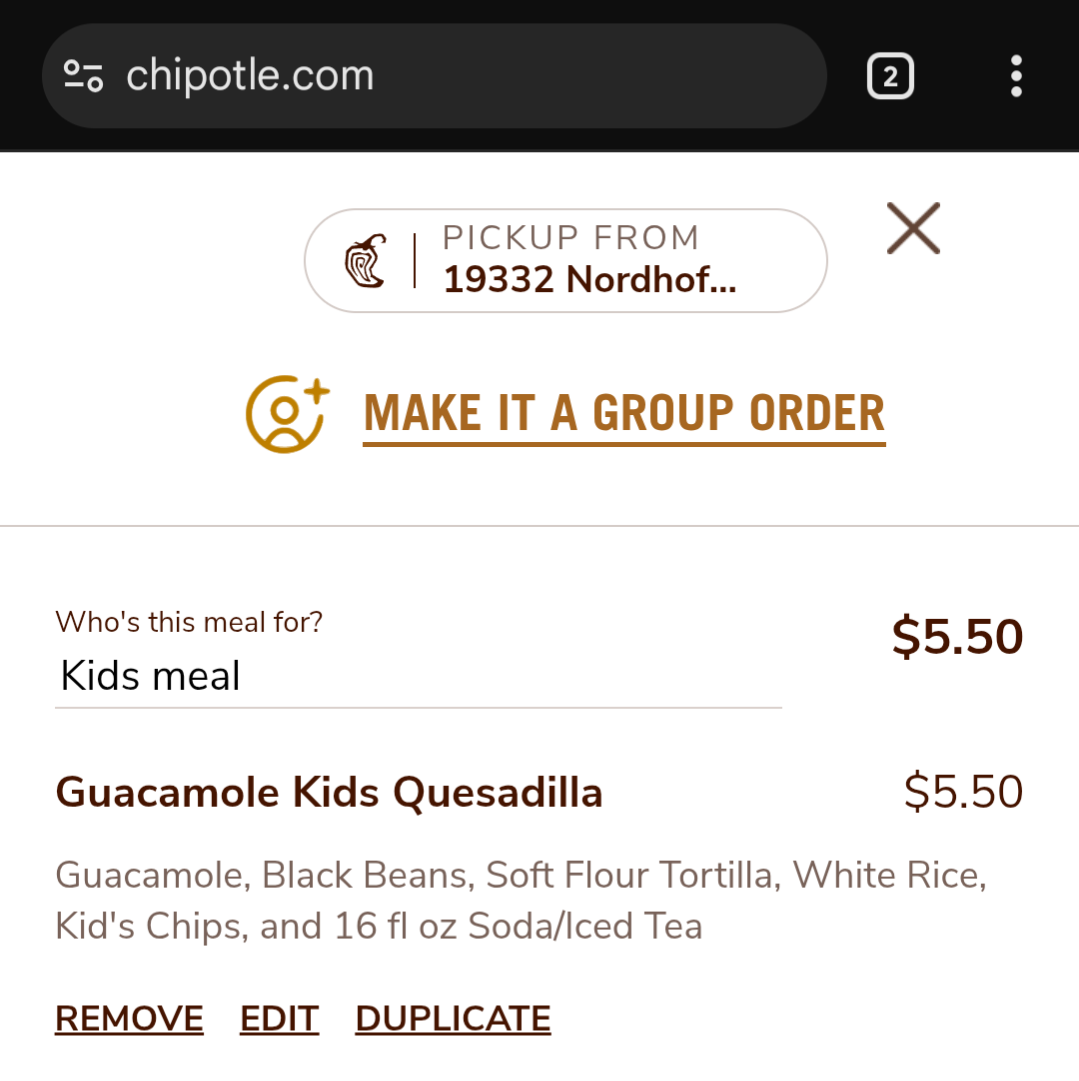
Task: Duplicate the Guacamole Kids Quesadilla
Action: [453, 1019]
